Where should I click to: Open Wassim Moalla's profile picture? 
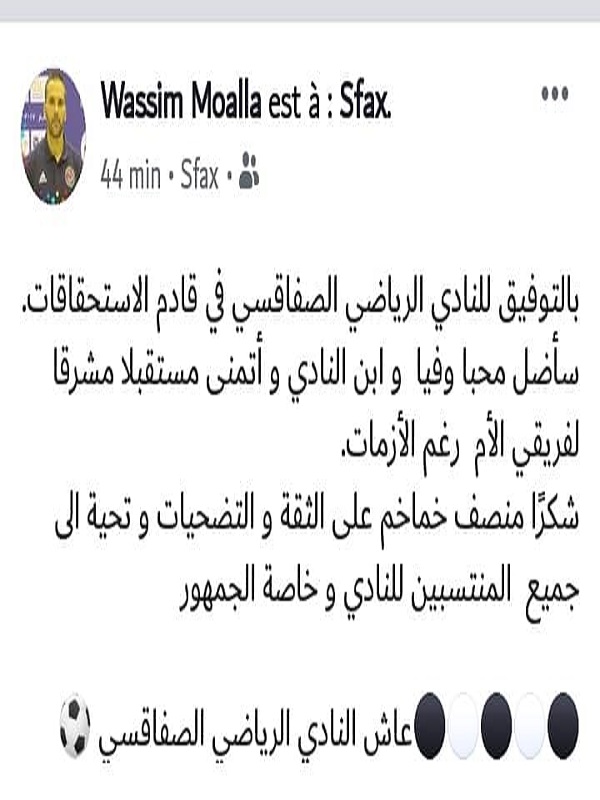click(x=53, y=137)
